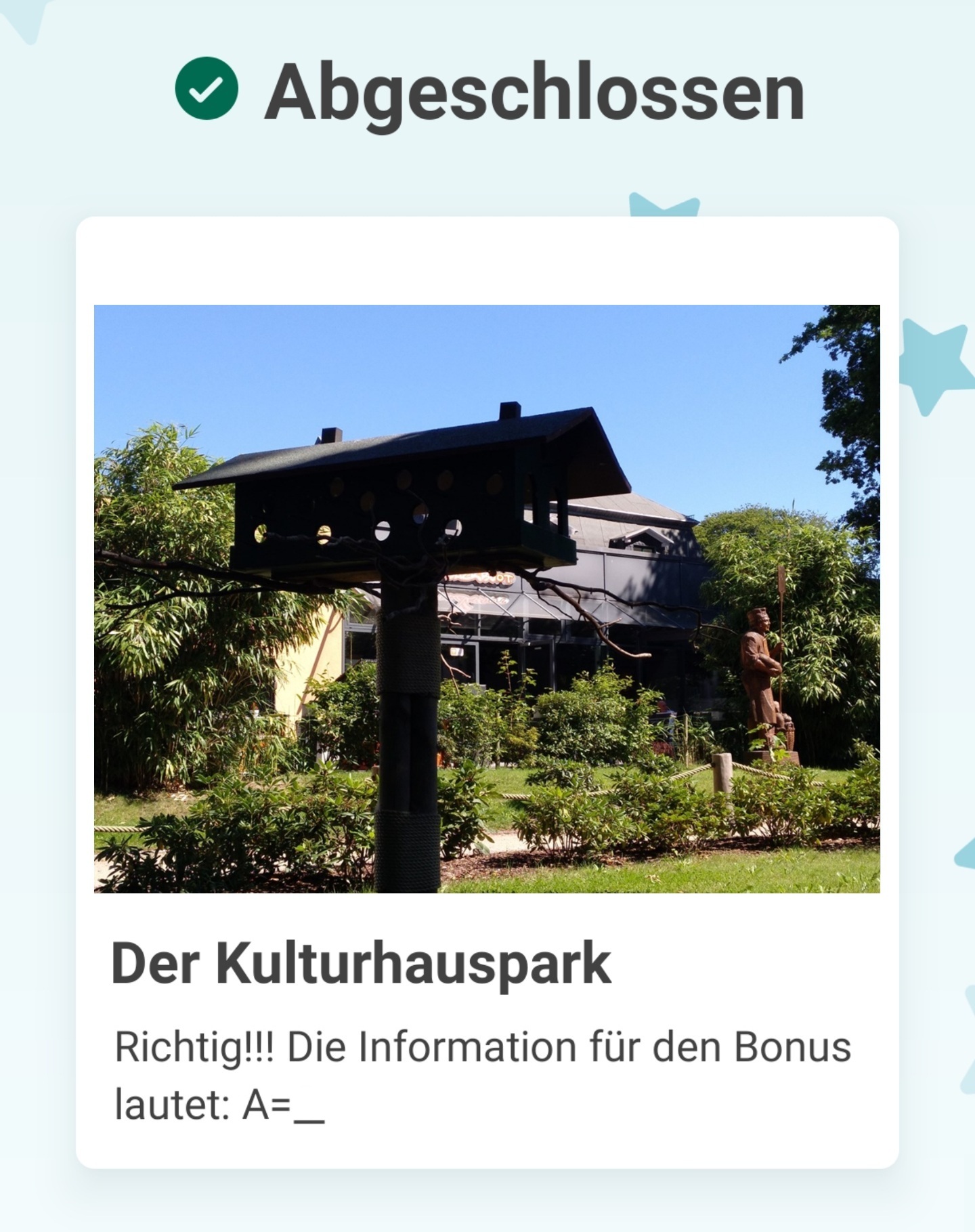
Task: Enlarge the Kulturhauspark photo
Action: [487, 598]
